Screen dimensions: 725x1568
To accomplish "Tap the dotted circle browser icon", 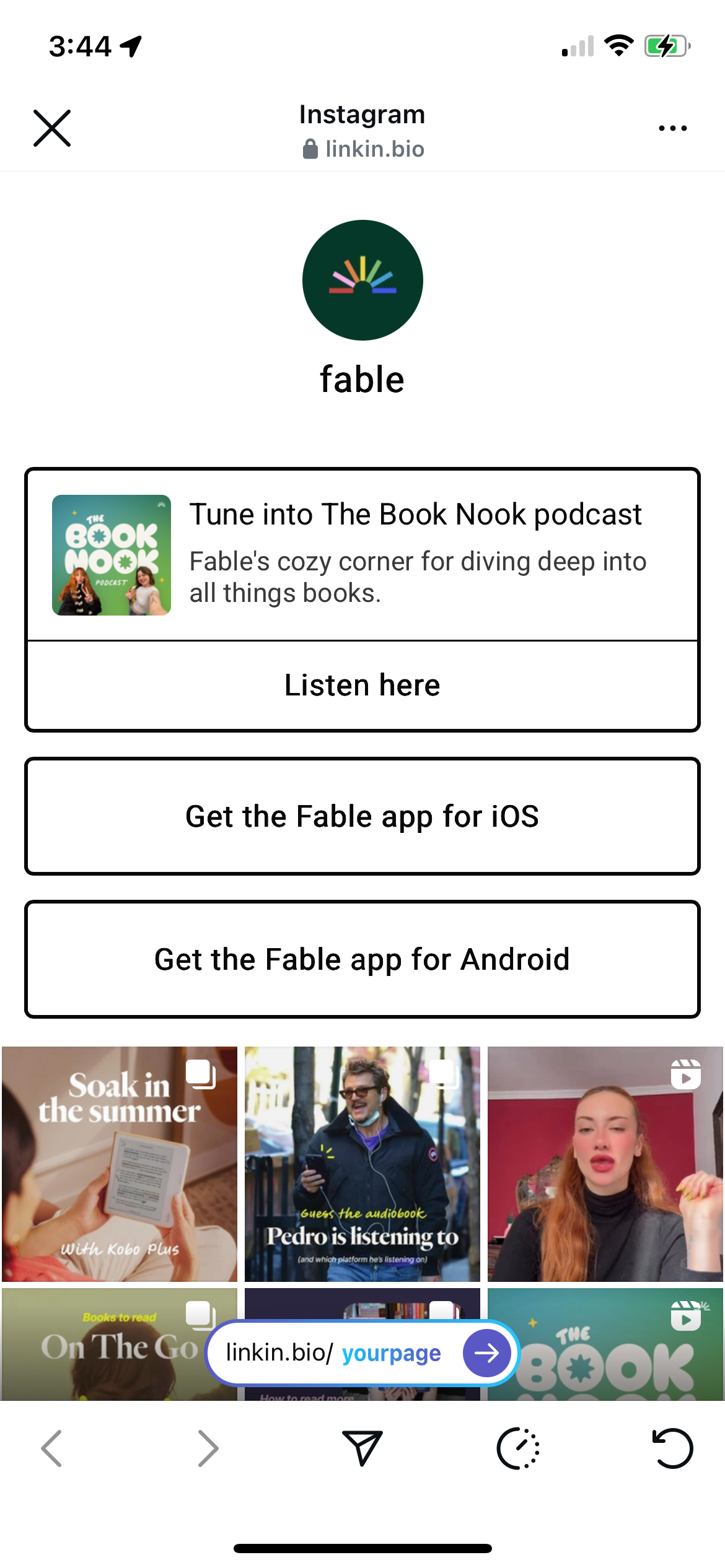I will [518, 1448].
